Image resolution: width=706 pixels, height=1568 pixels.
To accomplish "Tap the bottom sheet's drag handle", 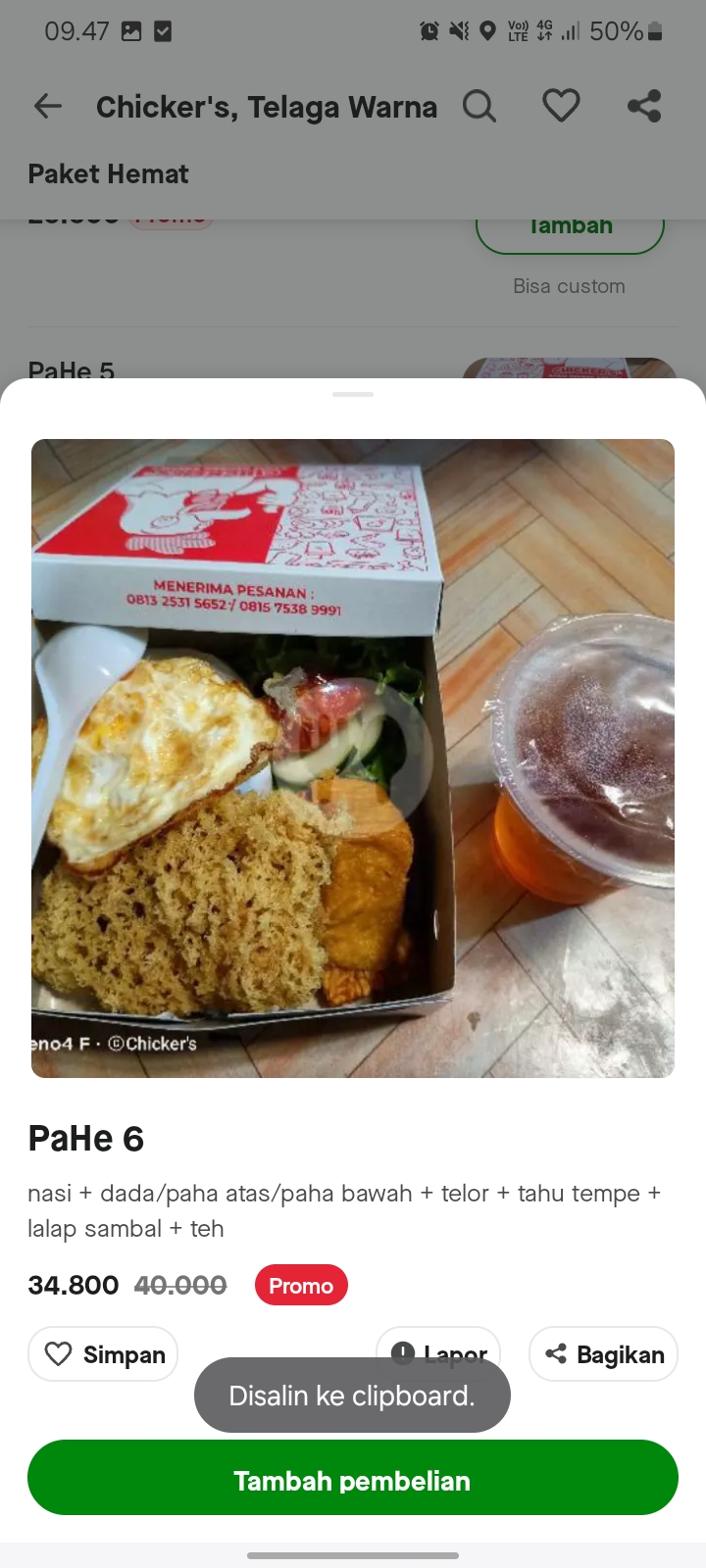I will [x=353, y=394].
